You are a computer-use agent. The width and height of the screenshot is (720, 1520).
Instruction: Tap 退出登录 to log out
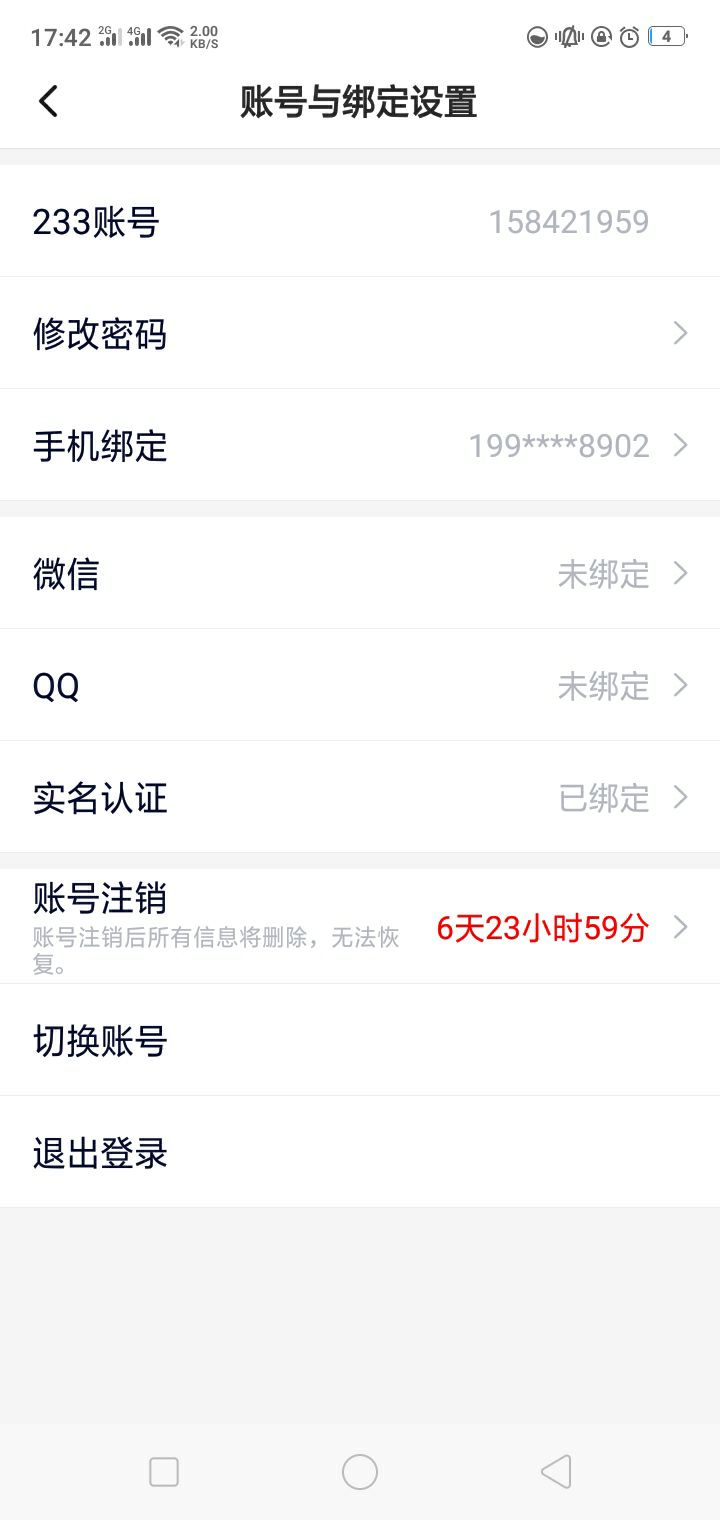360,1153
